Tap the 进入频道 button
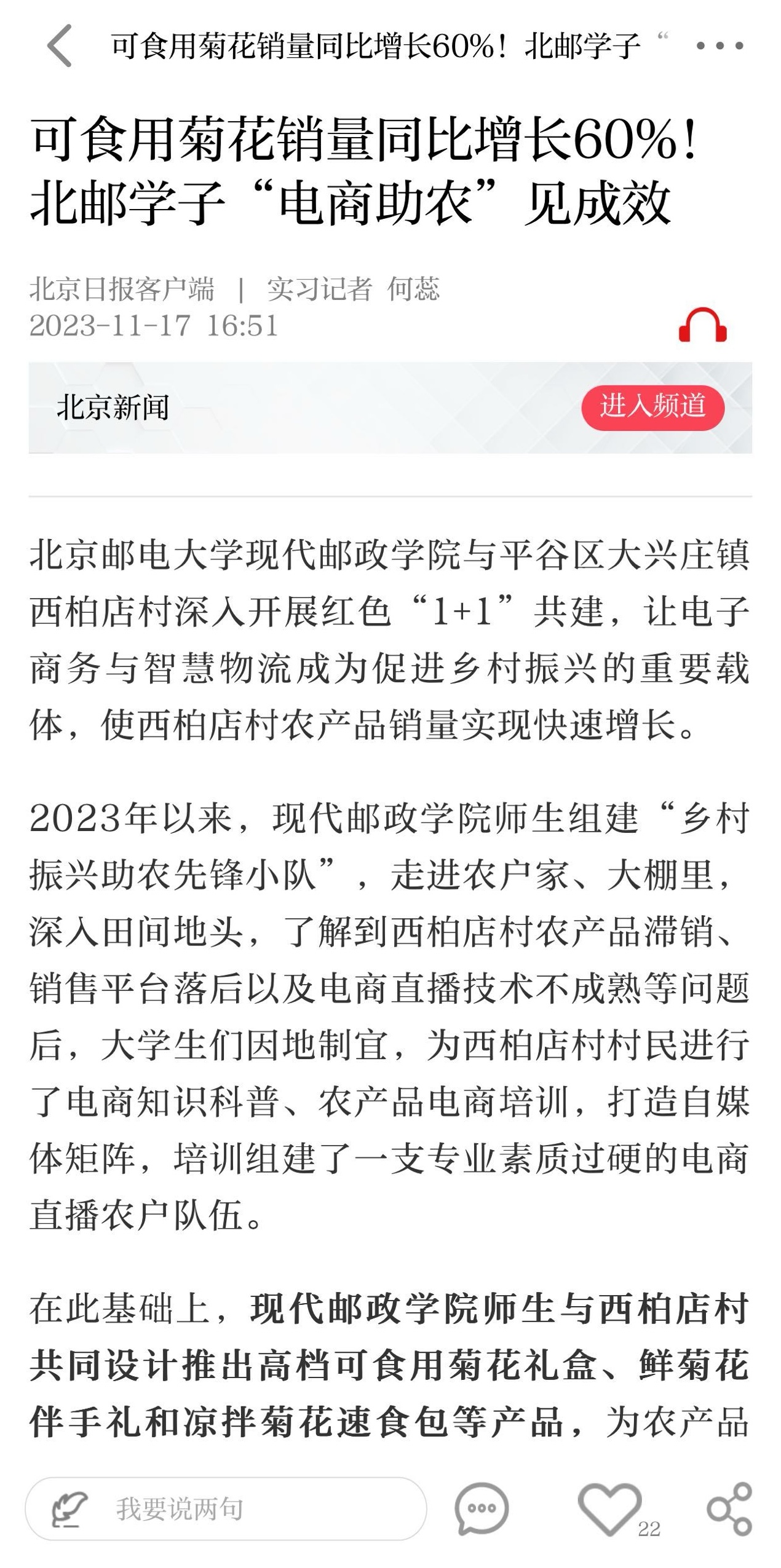Image resolution: width=781 pixels, height=1568 pixels. (x=652, y=407)
